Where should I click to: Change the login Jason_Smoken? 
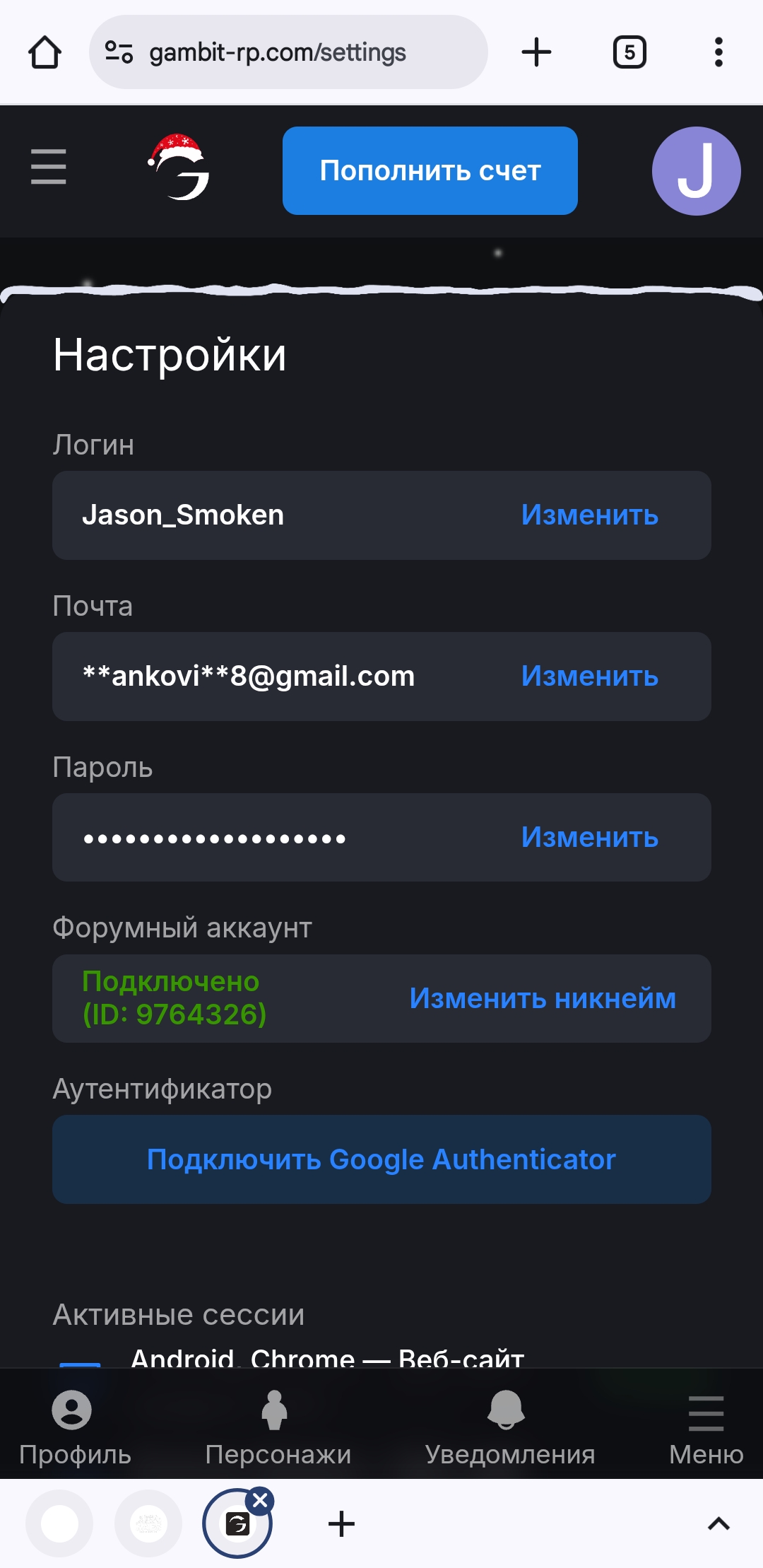[x=589, y=515]
